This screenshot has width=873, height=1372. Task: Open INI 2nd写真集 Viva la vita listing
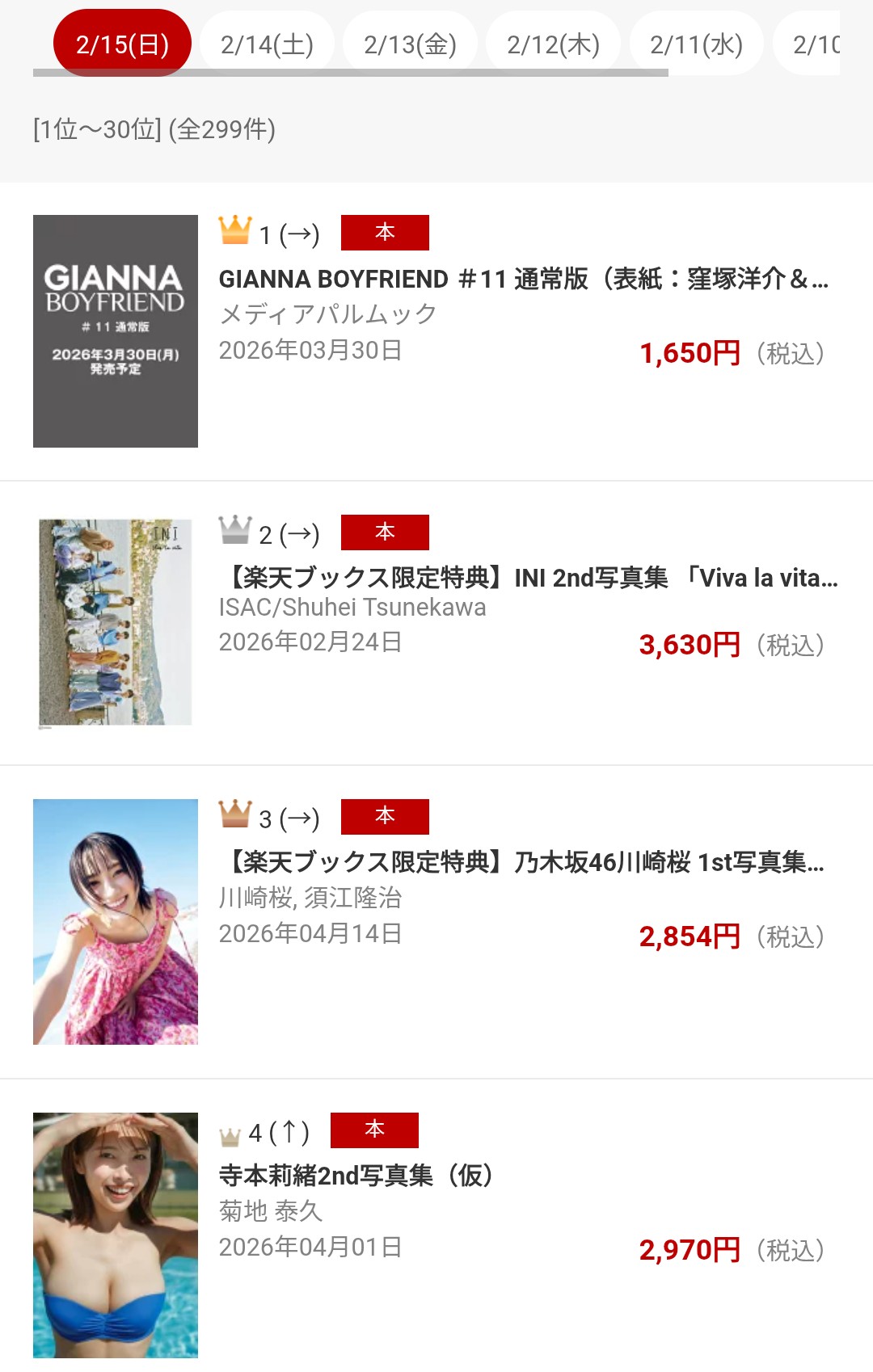tap(529, 578)
